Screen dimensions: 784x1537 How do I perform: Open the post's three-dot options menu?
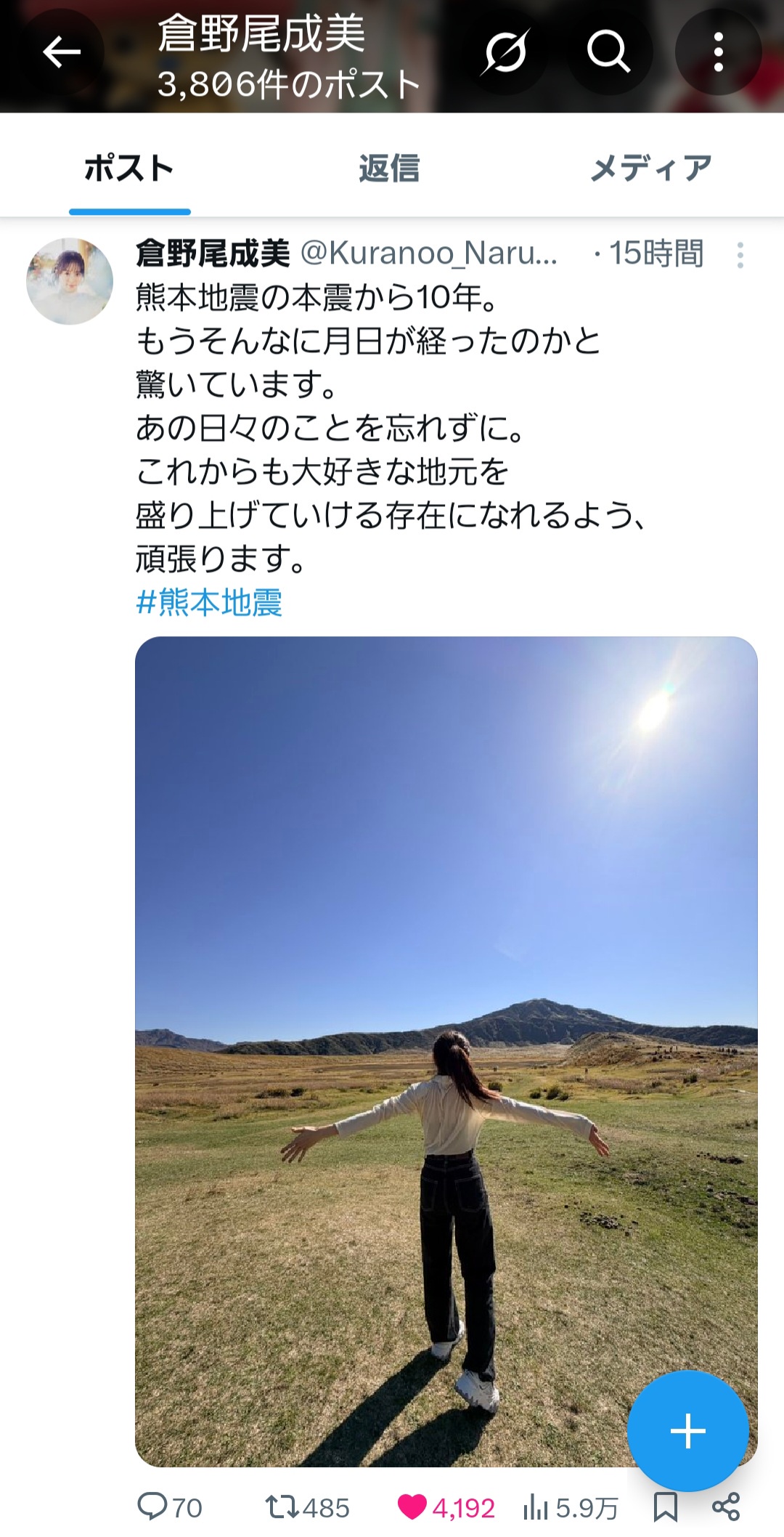[740, 256]
